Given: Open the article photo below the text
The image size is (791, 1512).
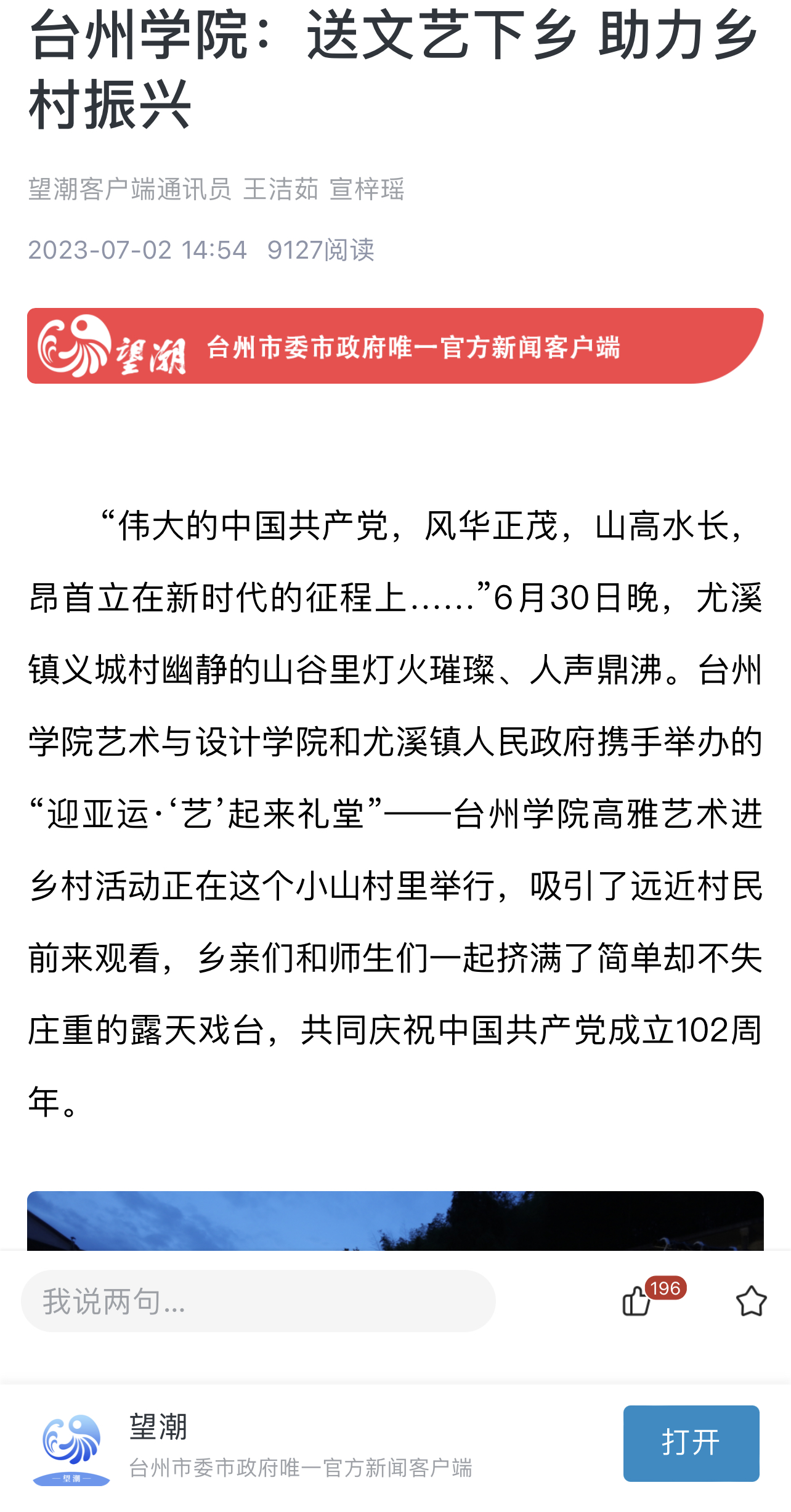Looking at the screenshot, I should tap(395, 1221).
